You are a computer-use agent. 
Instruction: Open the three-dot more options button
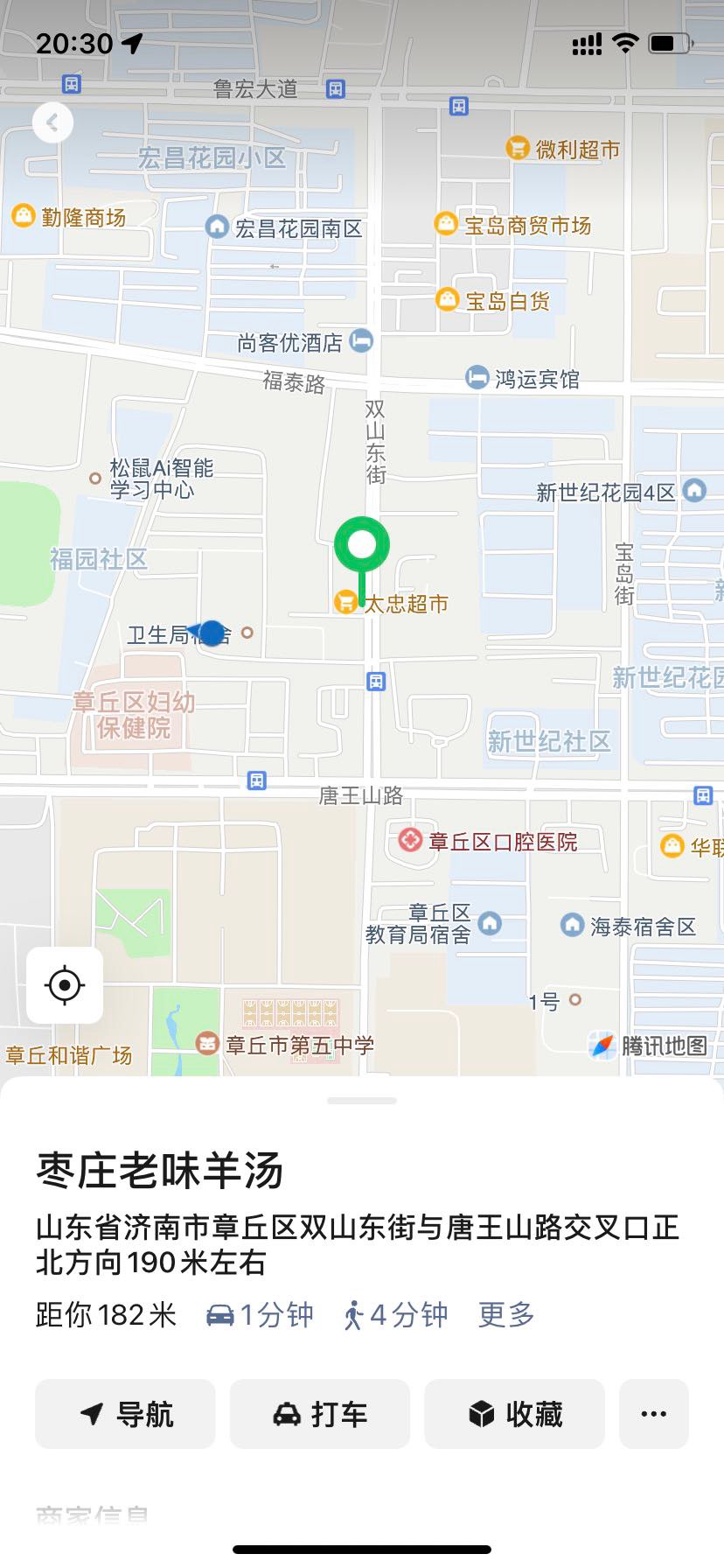[653, 1414]
